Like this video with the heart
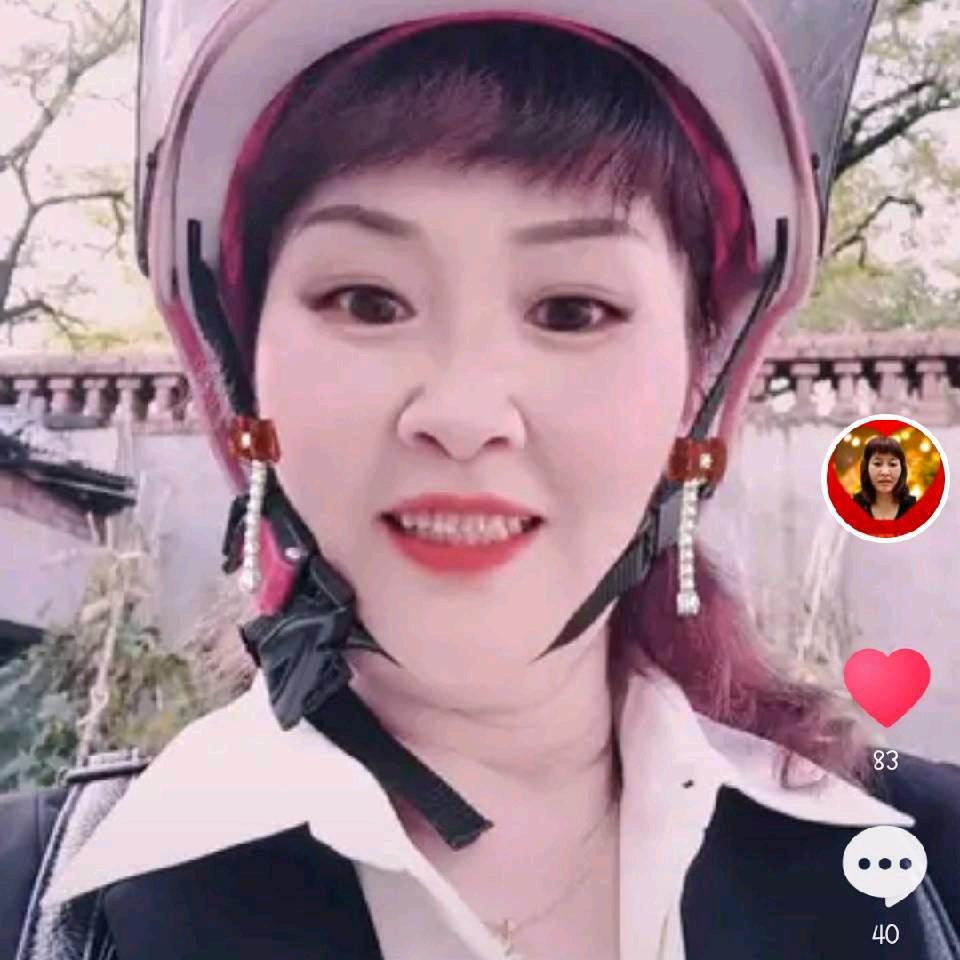960x960 pixels. click(x=886, y=685)
